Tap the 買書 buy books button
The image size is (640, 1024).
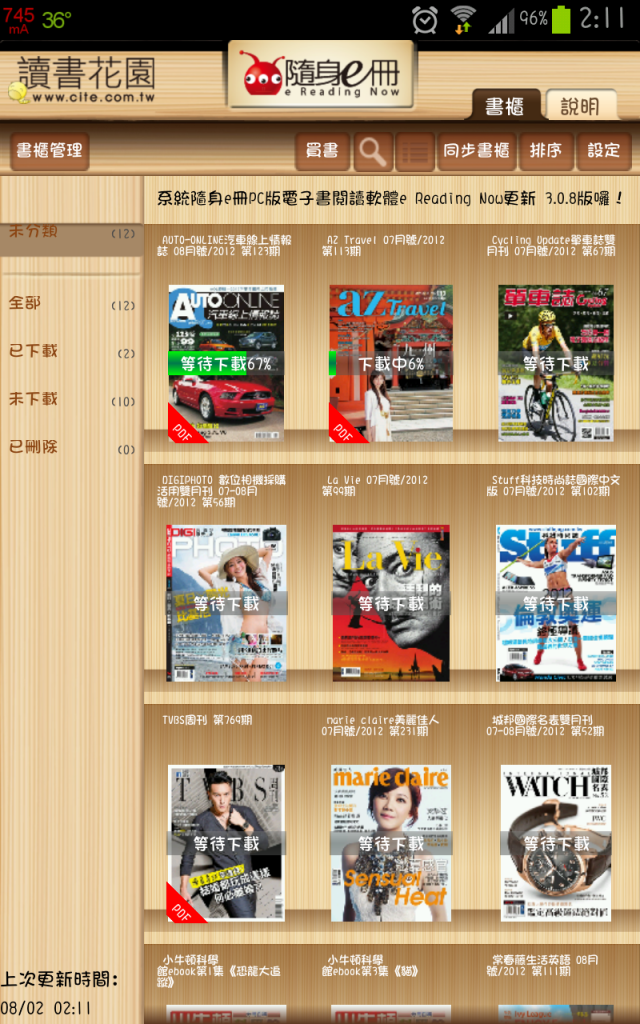pos(321,151)
